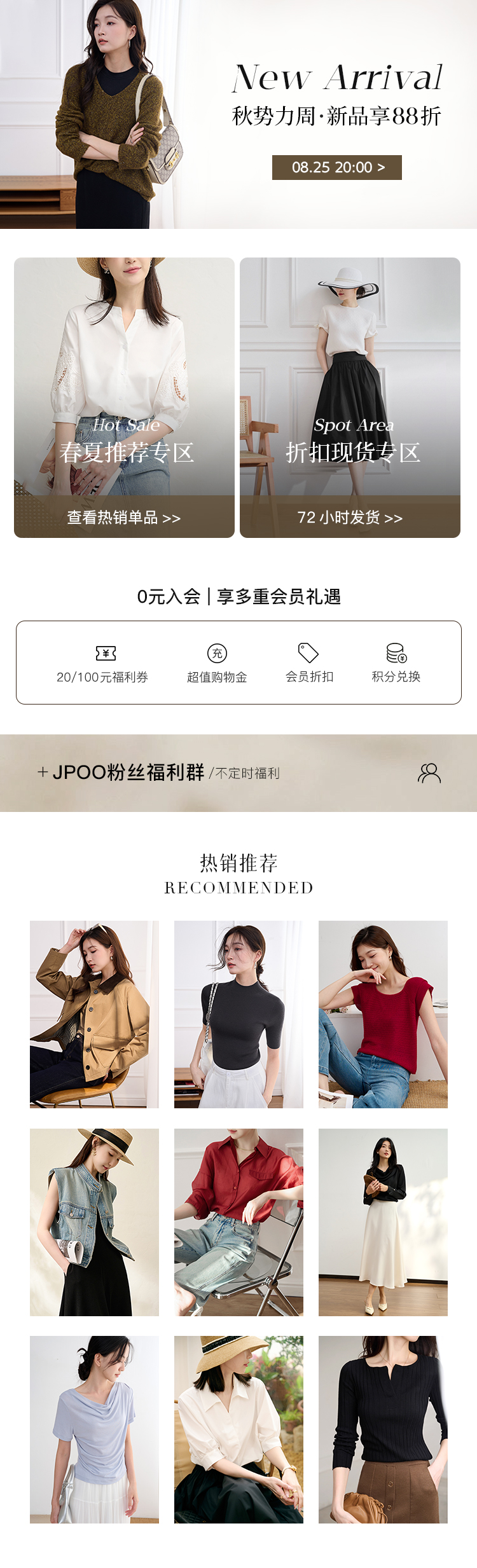Image resolution: width=477 pixels, height=1568 pixels.
Task: Open the red shirt with jeans product
Action: 238,1222
